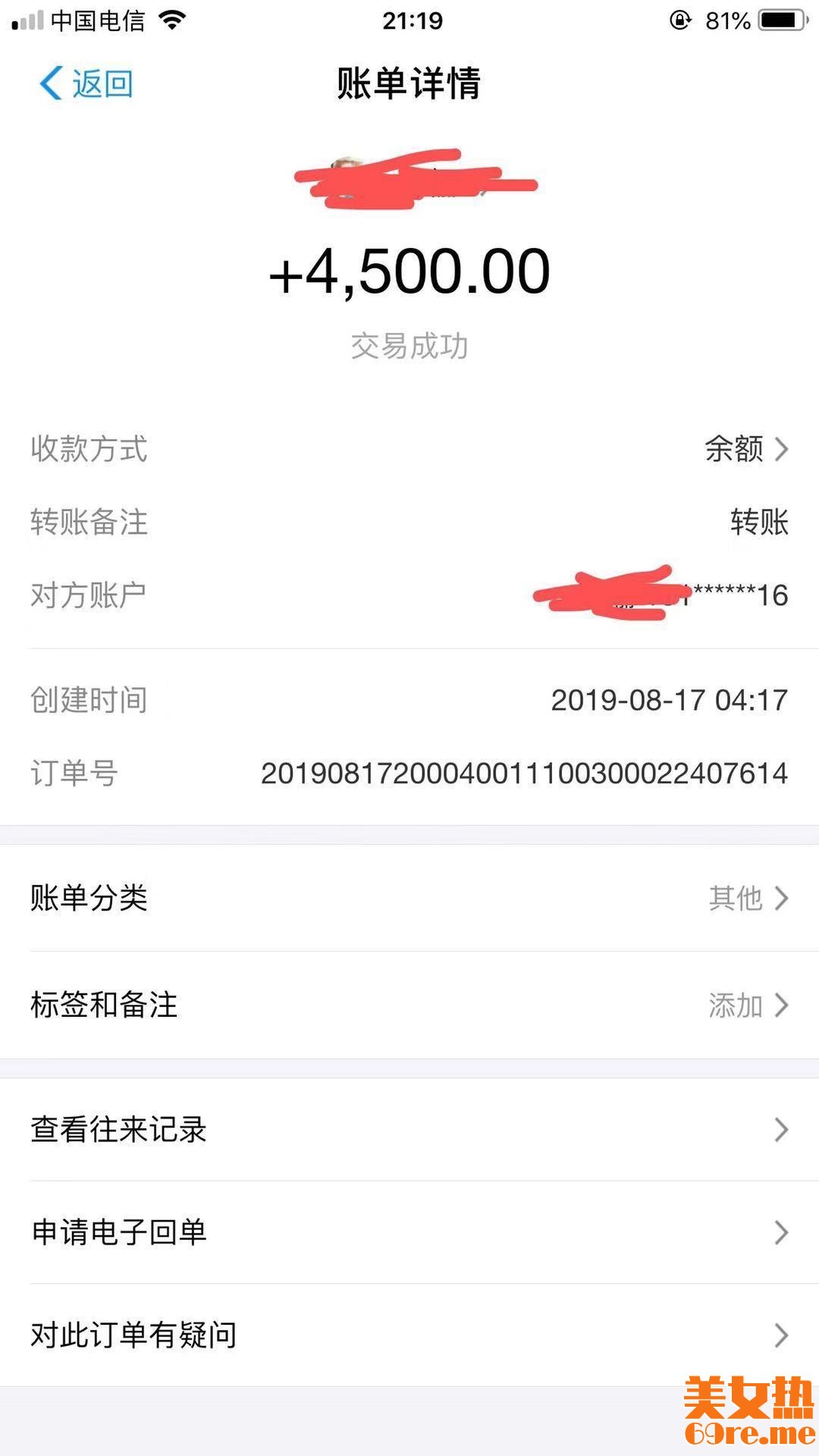Image resolution: width=819 pixels, height=1456 pixels.
Task: Go back using 返回 button
Action: coord(86,83)
